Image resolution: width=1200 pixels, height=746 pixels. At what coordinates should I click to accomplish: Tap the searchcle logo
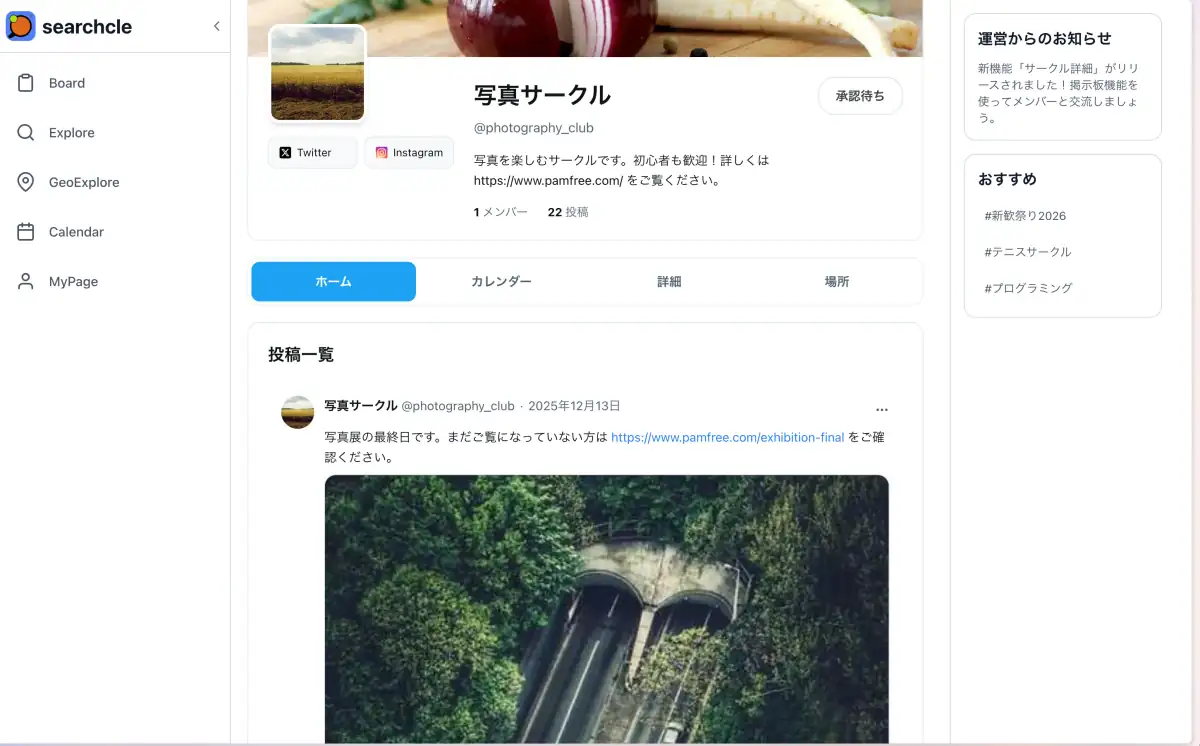click(x=70, y=26)
